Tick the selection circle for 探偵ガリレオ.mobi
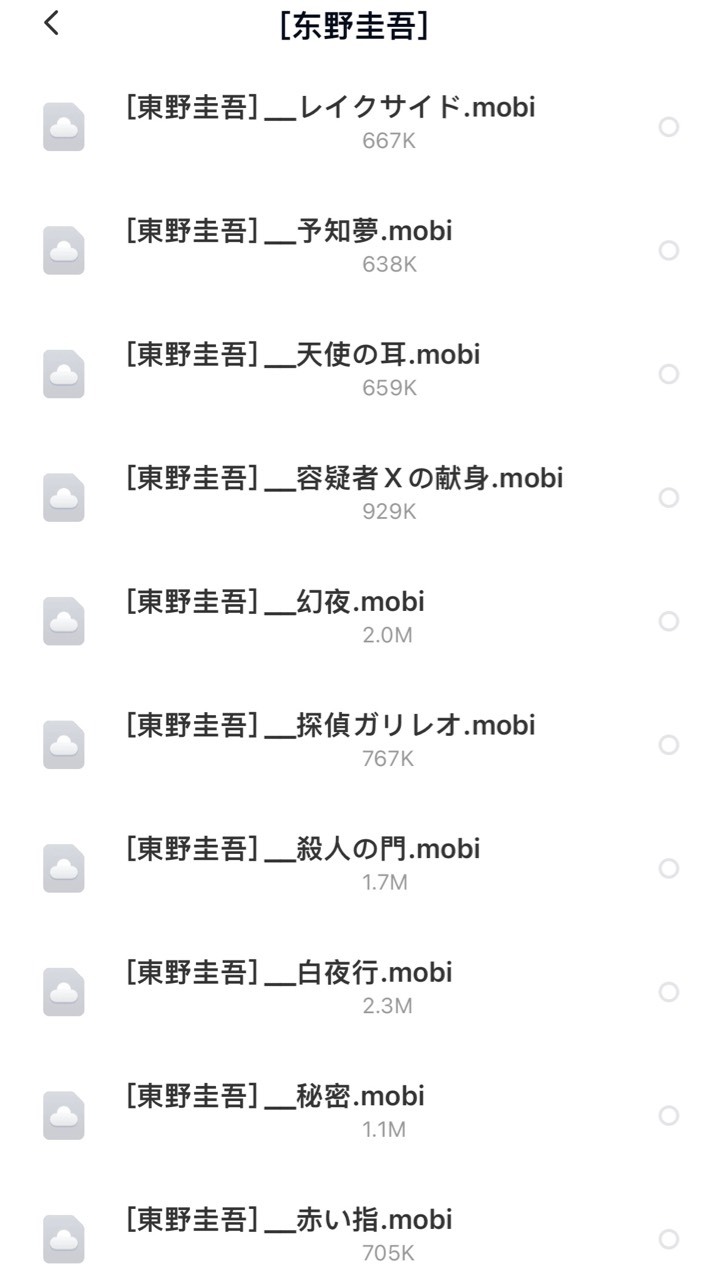 coord(669,744)
